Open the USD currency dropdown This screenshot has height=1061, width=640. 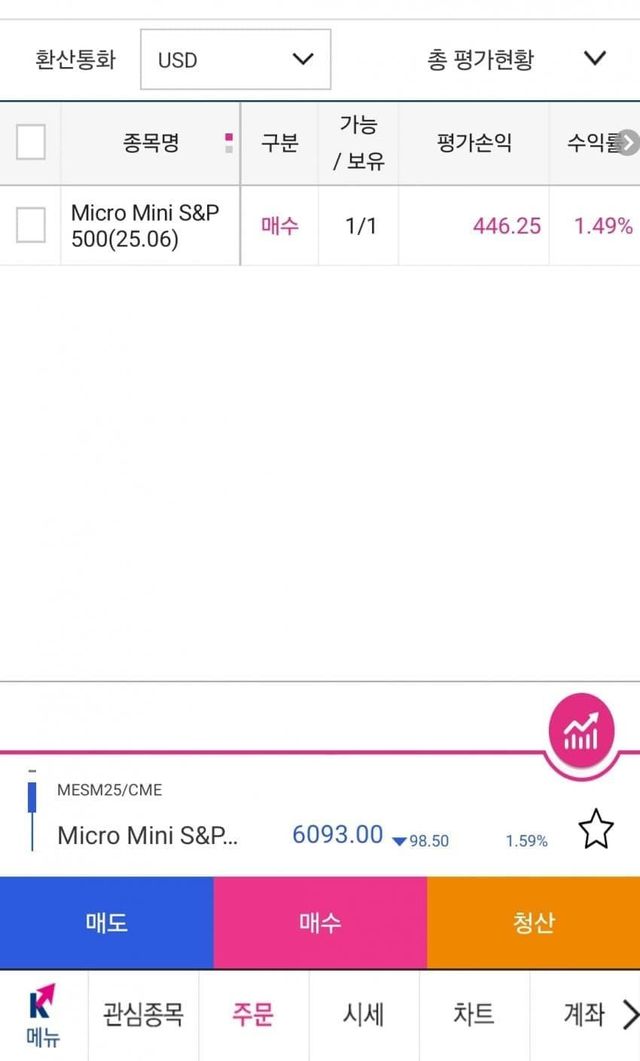tap(235, 59)
